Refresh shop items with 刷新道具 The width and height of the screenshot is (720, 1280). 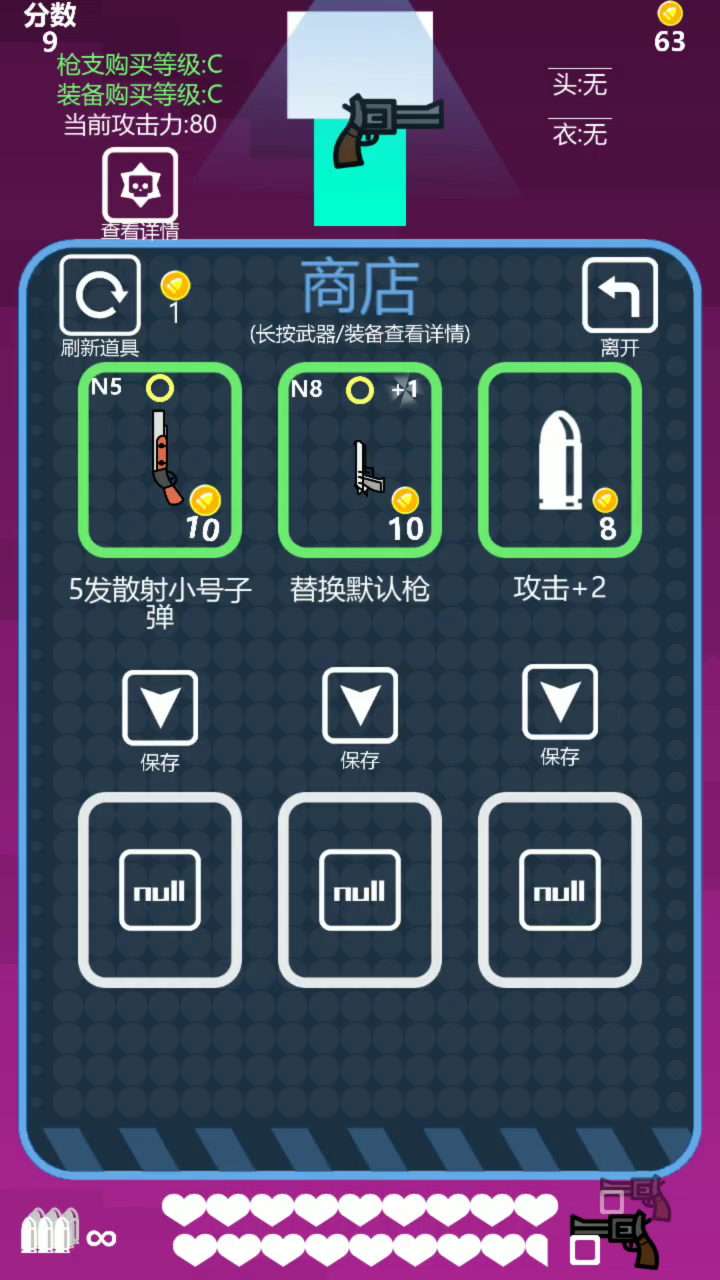click(100, 295)
